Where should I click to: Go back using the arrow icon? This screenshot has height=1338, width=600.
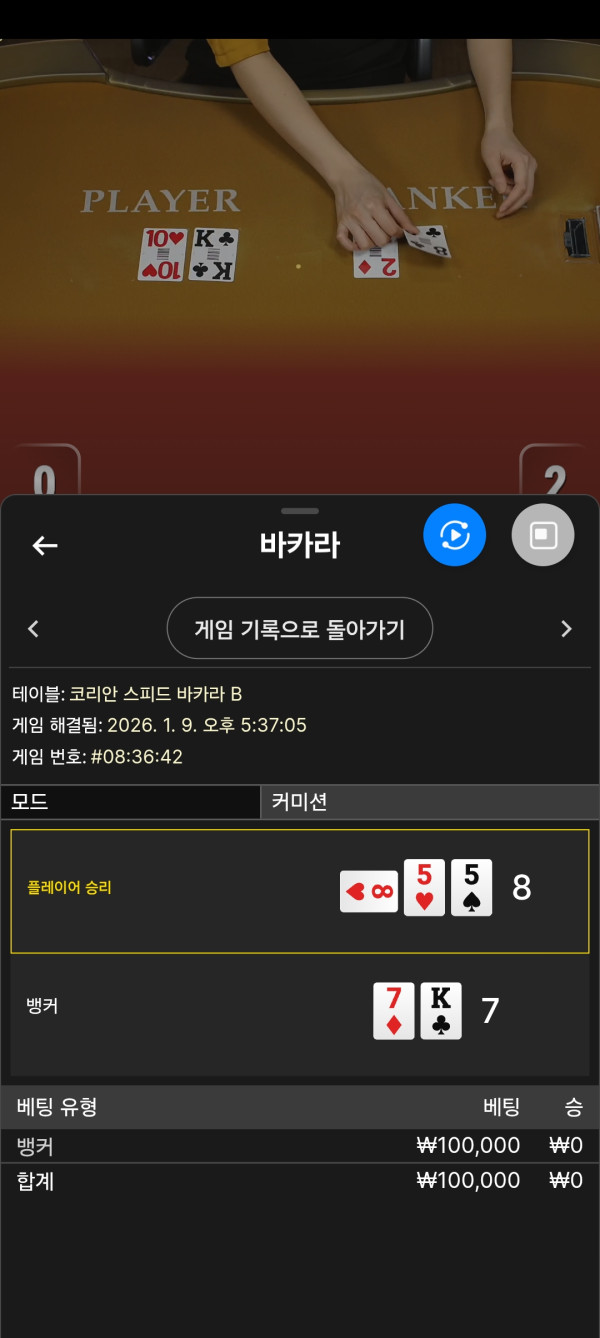(45, 545)
